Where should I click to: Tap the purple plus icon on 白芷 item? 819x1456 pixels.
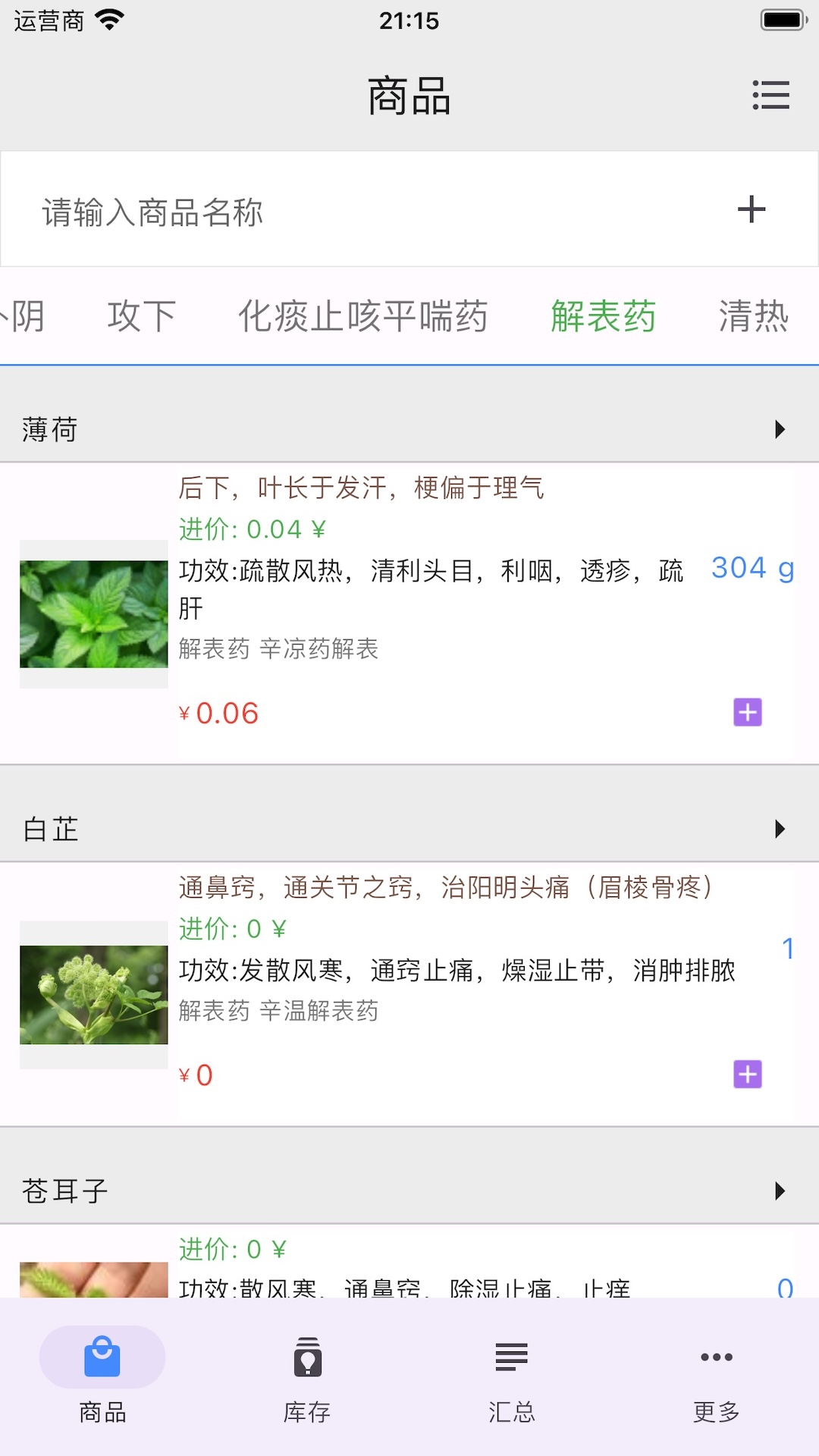tap(747, 1075)
